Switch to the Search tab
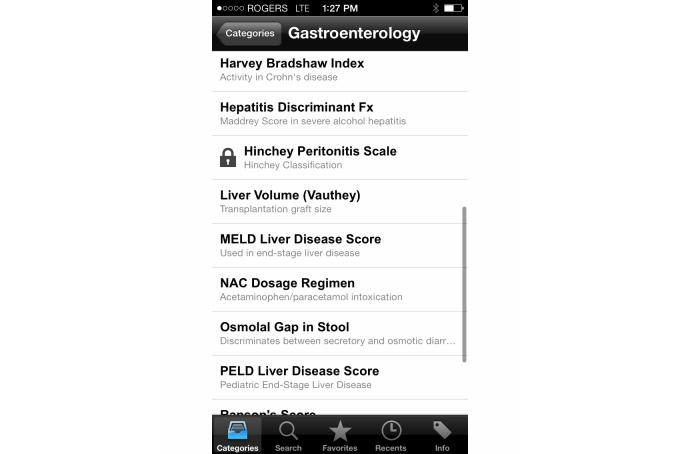 point(288,435)
